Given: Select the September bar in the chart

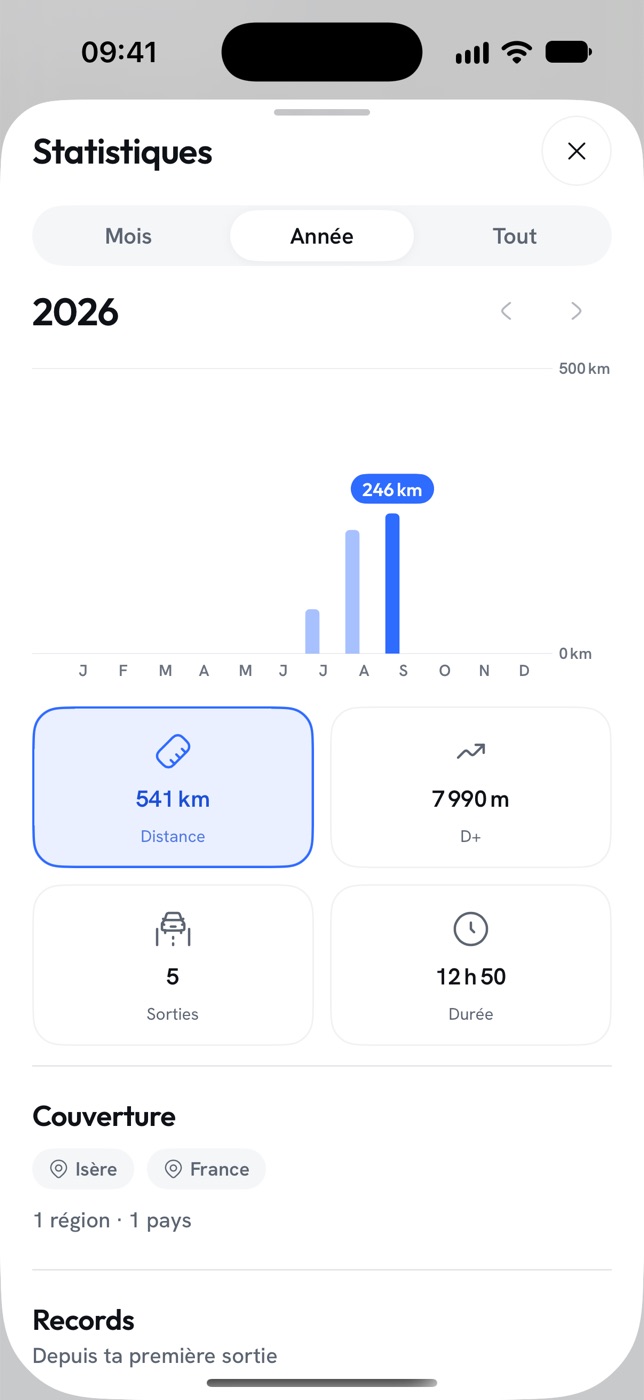Looking at the screenshot, I should pos(392,584).
